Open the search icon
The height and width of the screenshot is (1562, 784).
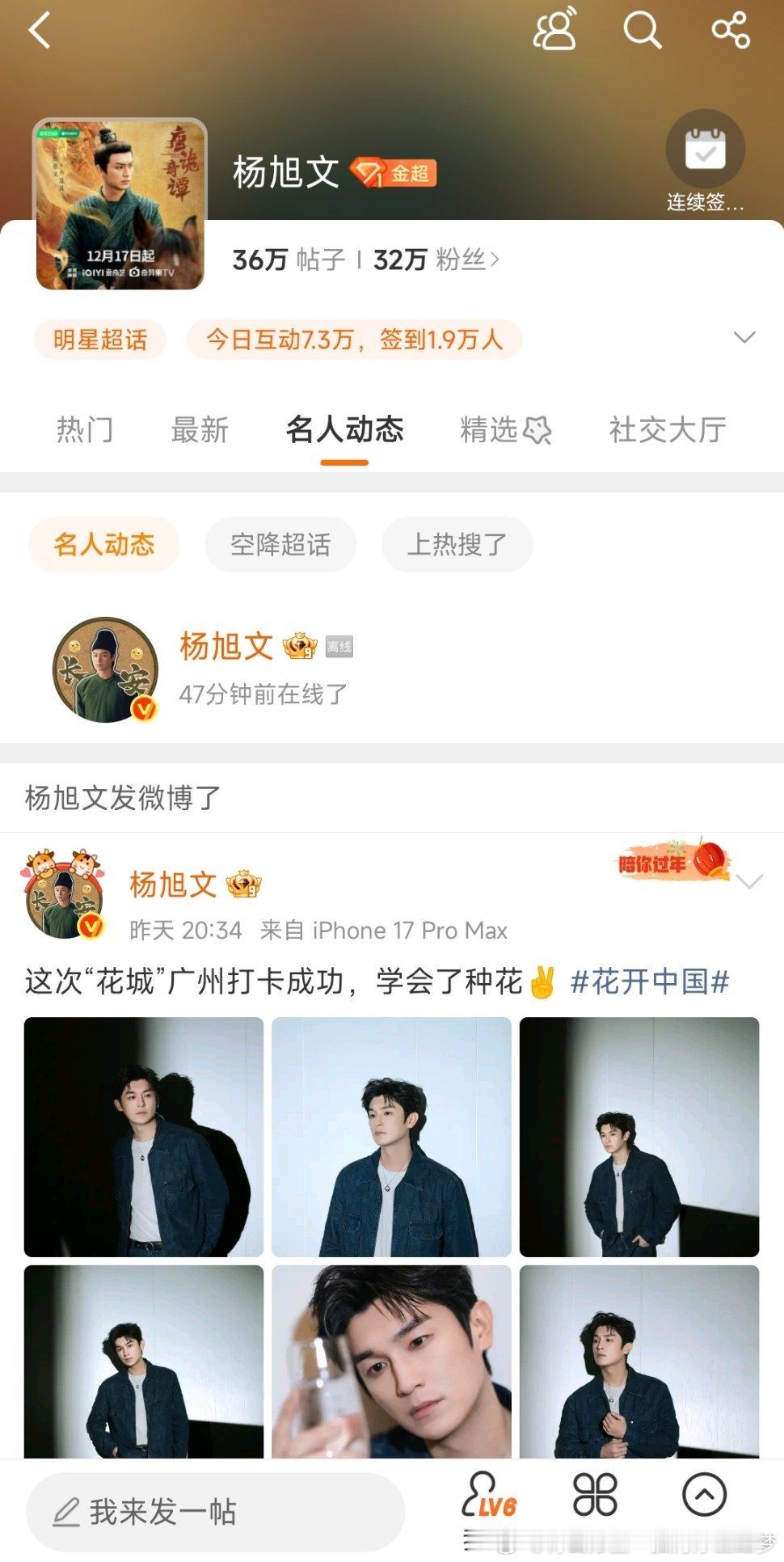pyautogui.click(x=643, y=31)
